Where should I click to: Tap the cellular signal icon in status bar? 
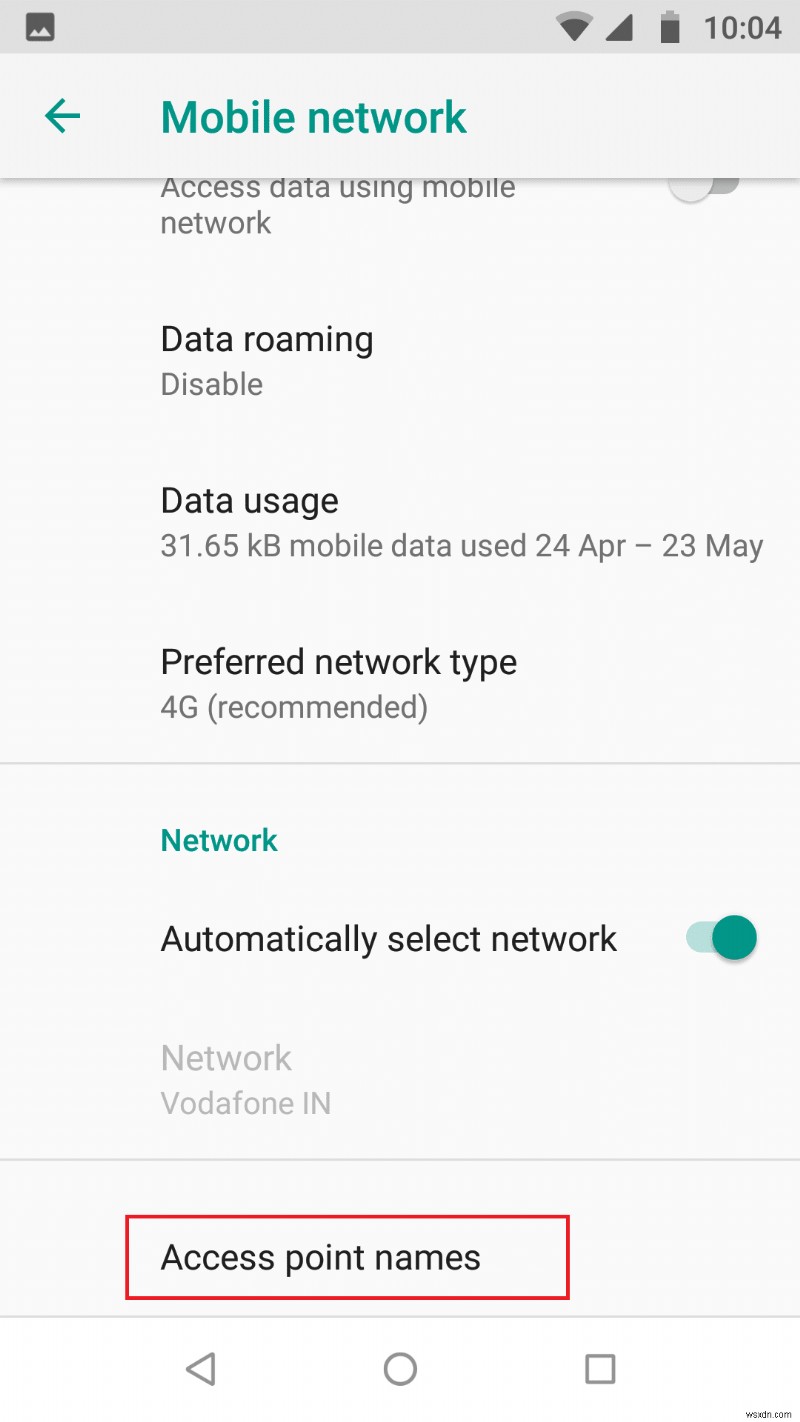point(620,27)
